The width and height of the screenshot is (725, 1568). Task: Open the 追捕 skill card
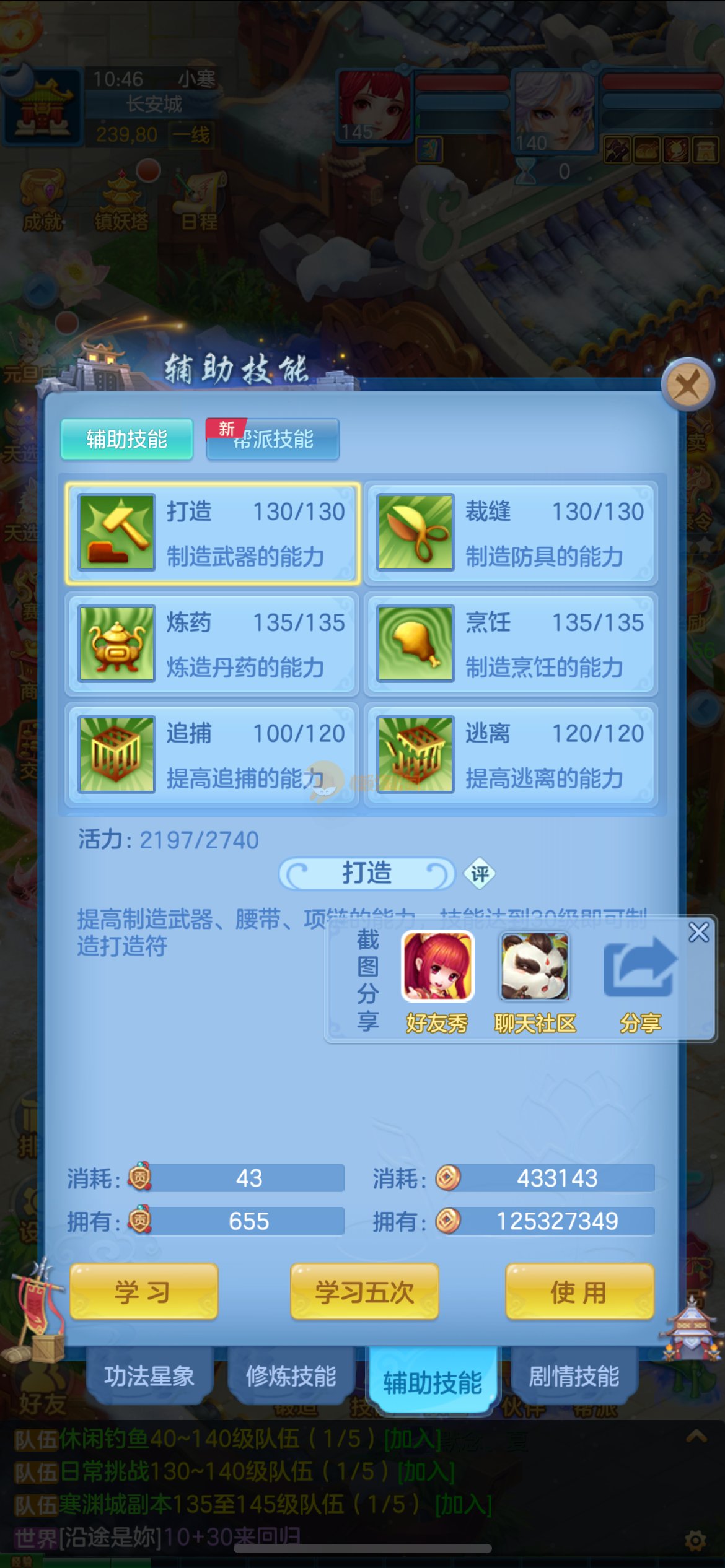click(212, 755)
